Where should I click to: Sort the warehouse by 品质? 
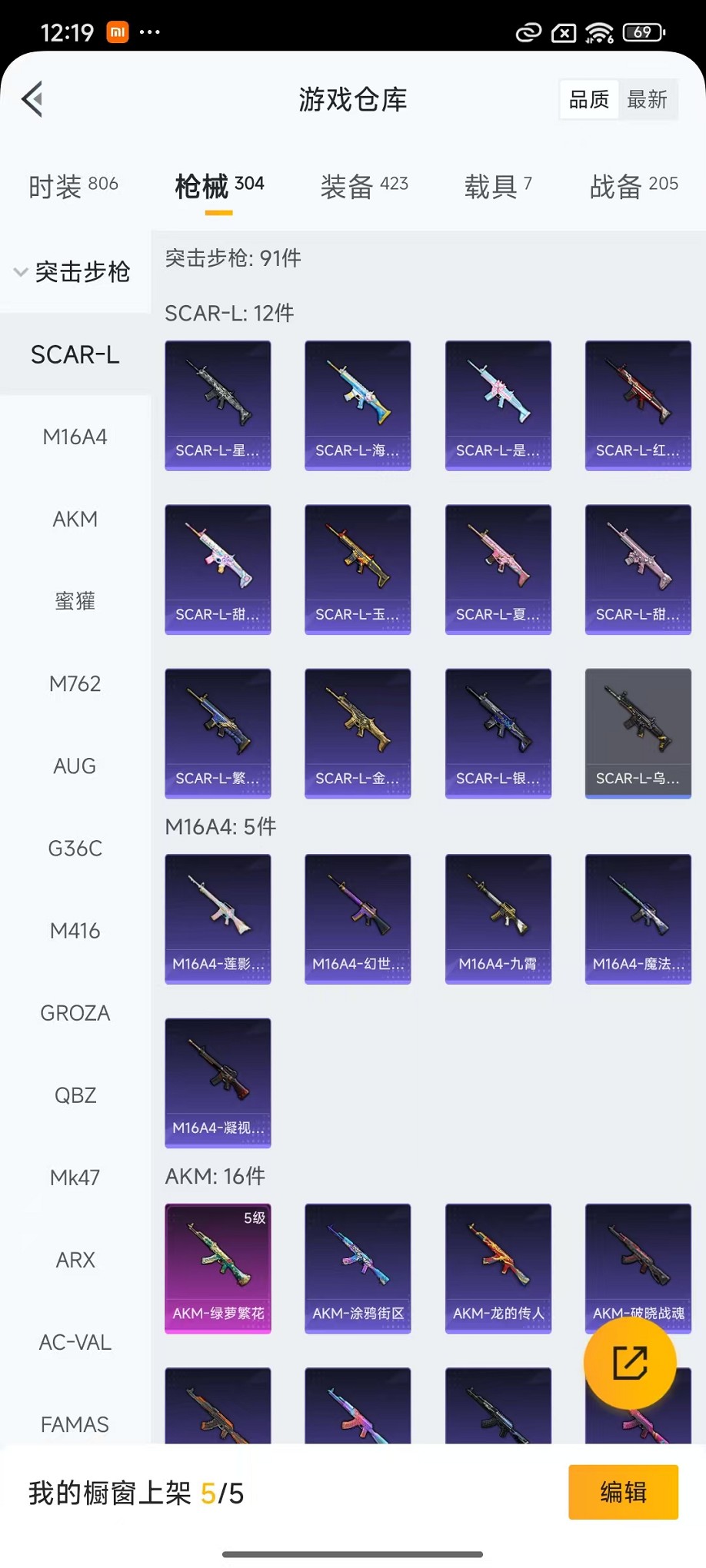589,99
